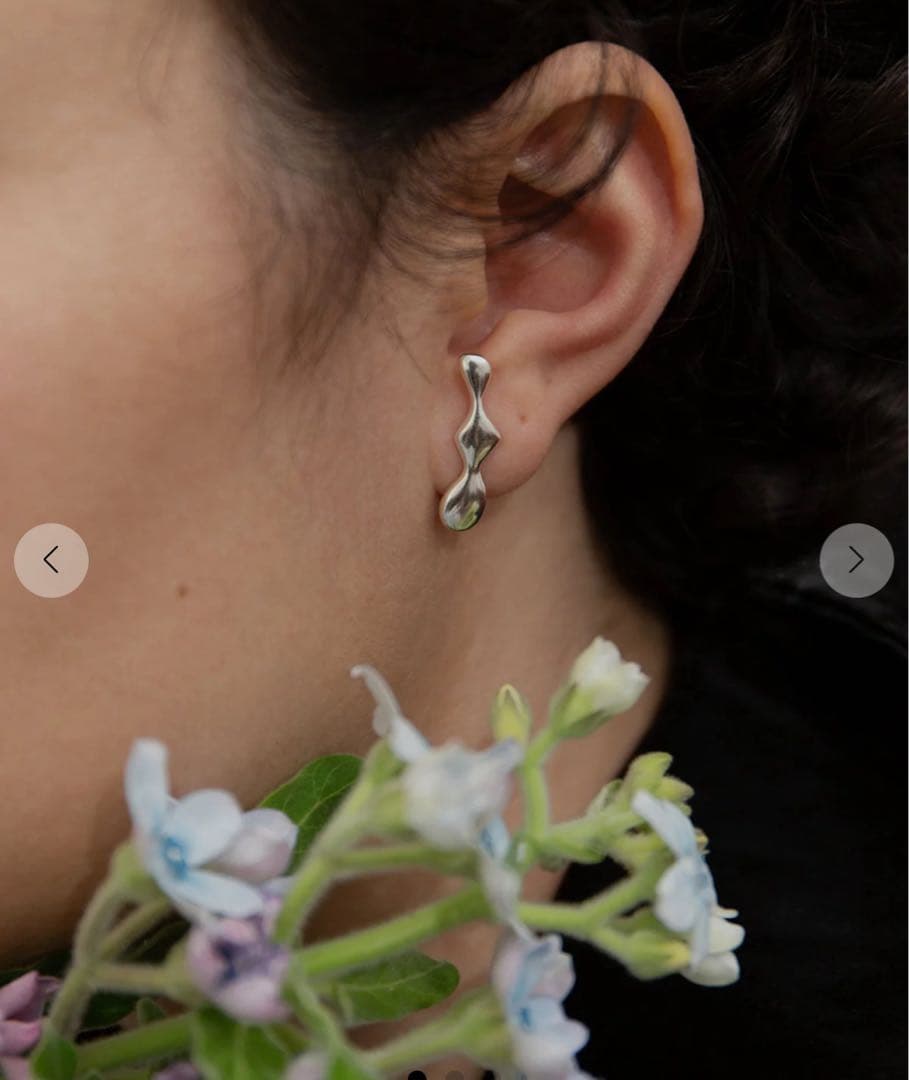Show the next product photo
The width and height of the screenshot is (909, 1080).
(x=856, y=560)
